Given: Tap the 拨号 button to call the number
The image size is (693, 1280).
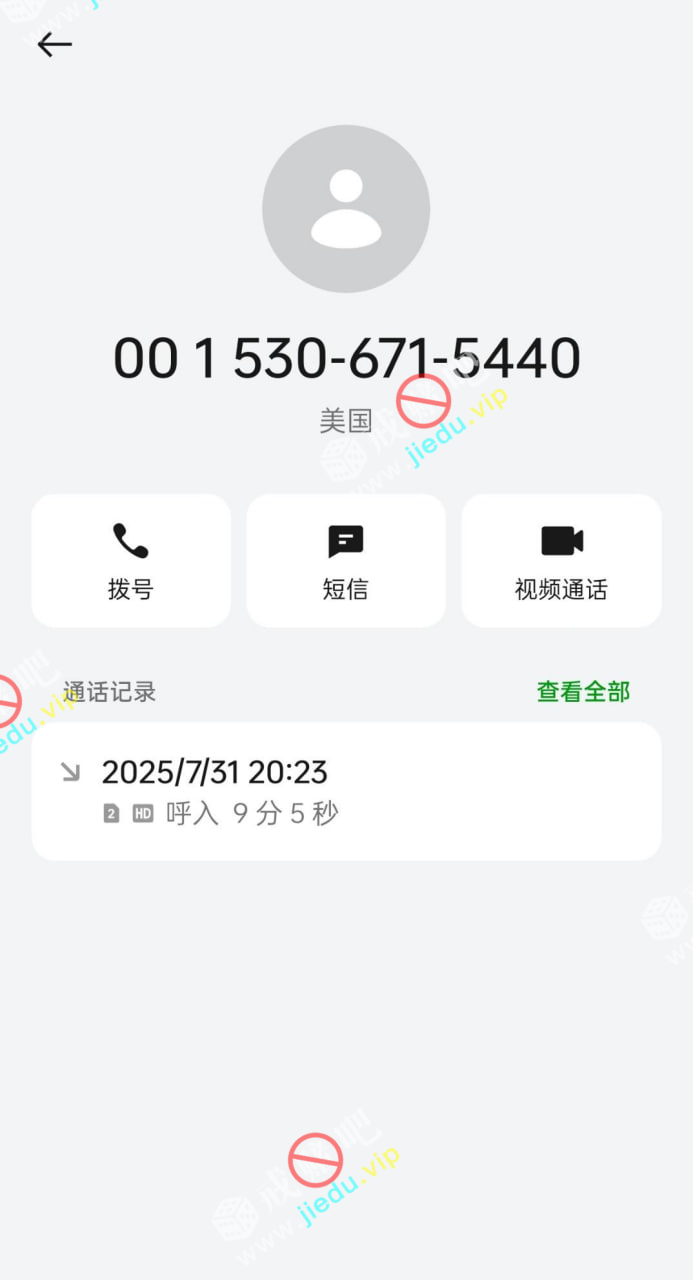Looking at the screenshot, I should (x=131, y=561).
